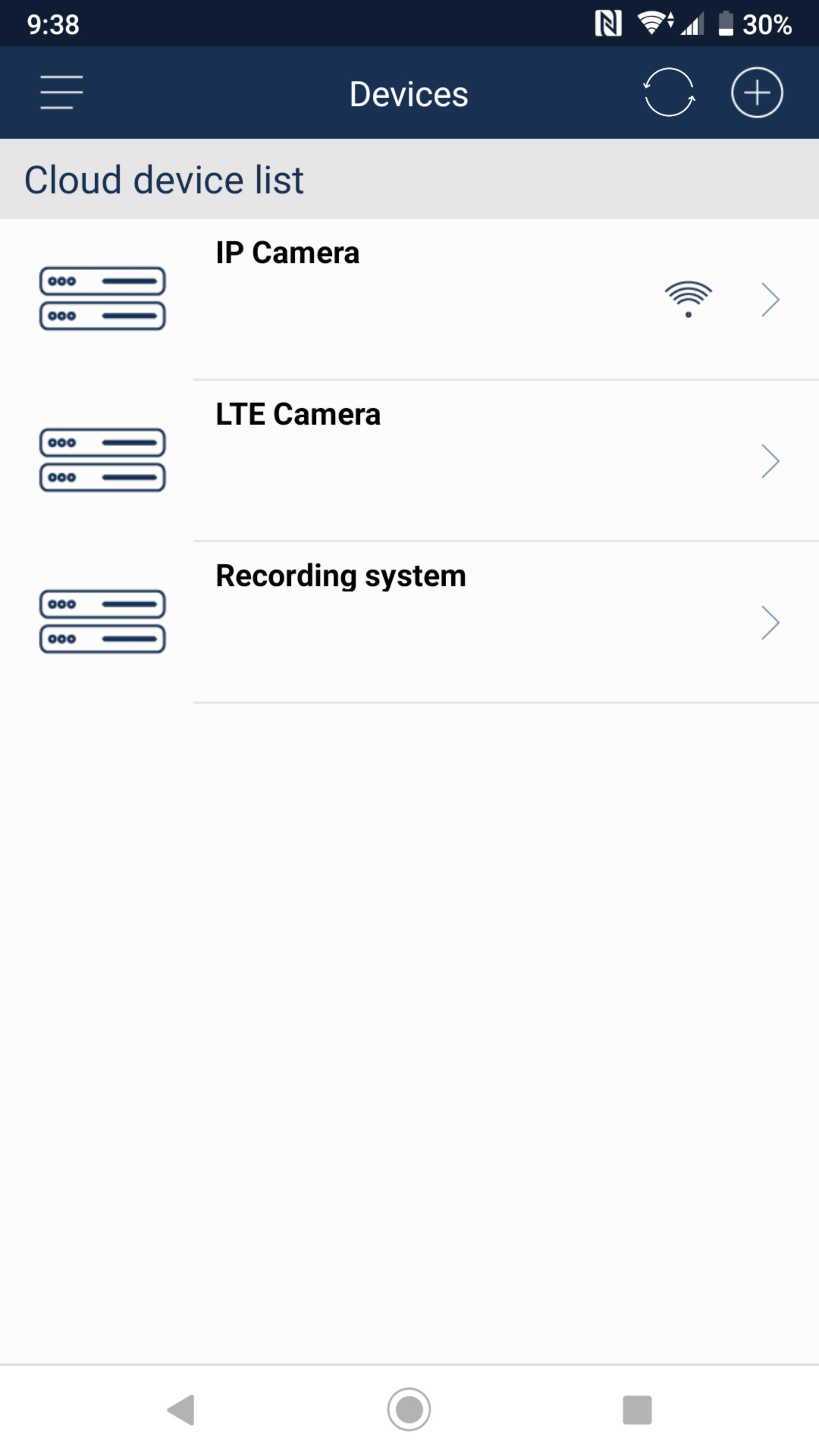Add a new device
The height and width of the screenshot is (1456, 819).
click(757, 93)
